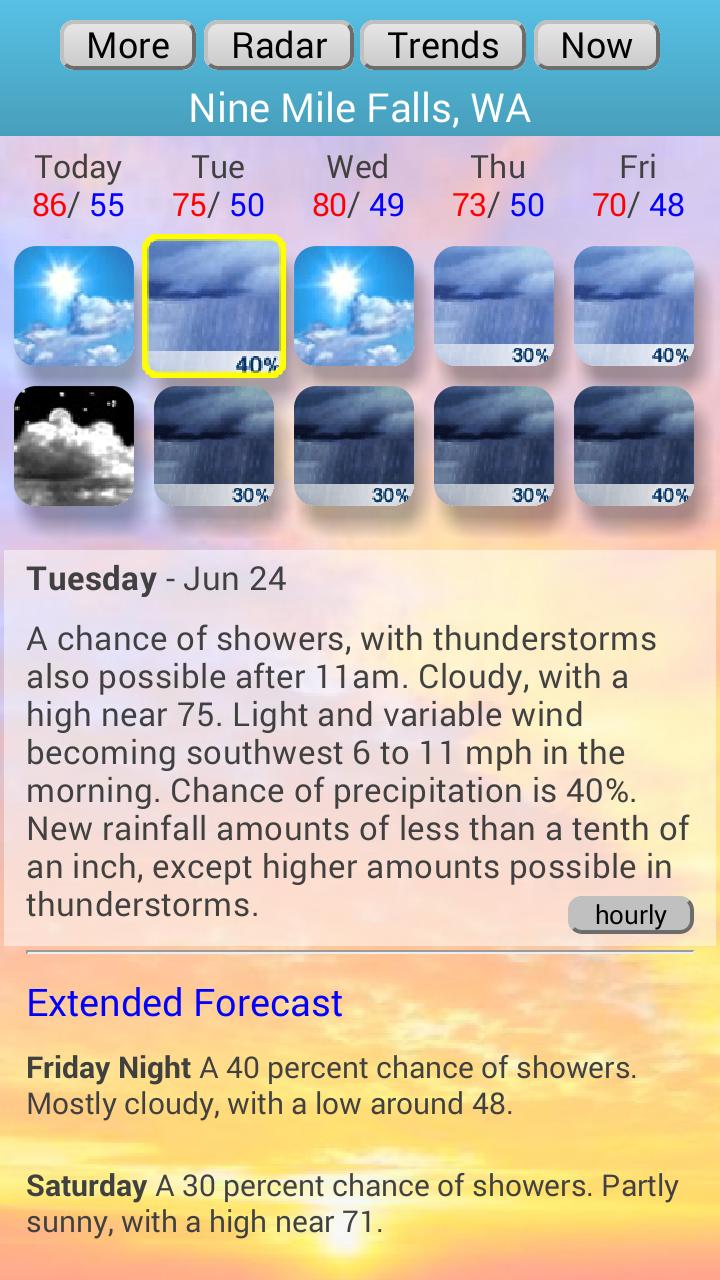720x1280 pixels.
Task: Switch to the Now screen
Action: point(594,45)
